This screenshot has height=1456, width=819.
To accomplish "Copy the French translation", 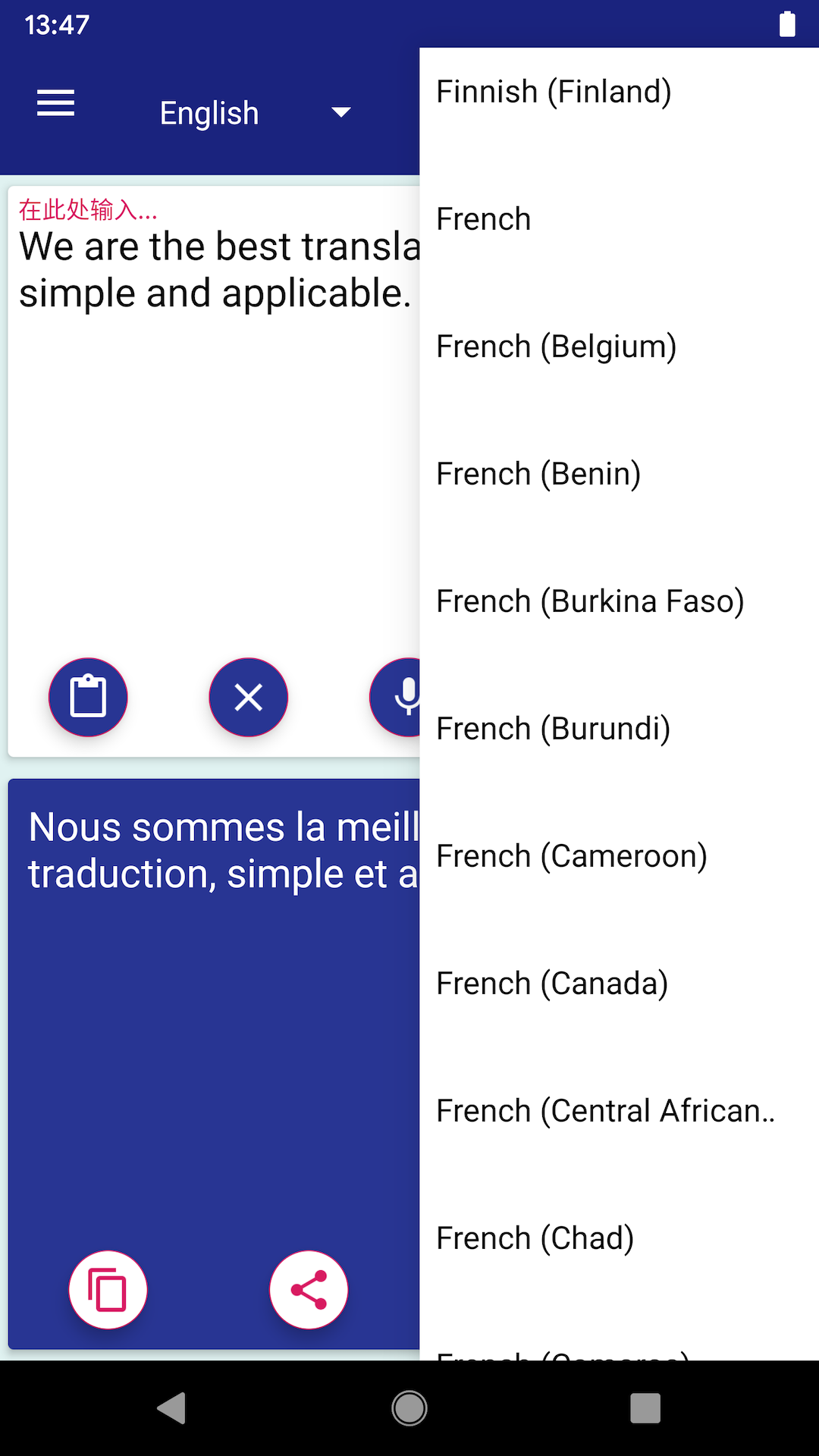I will [107, 1289].
